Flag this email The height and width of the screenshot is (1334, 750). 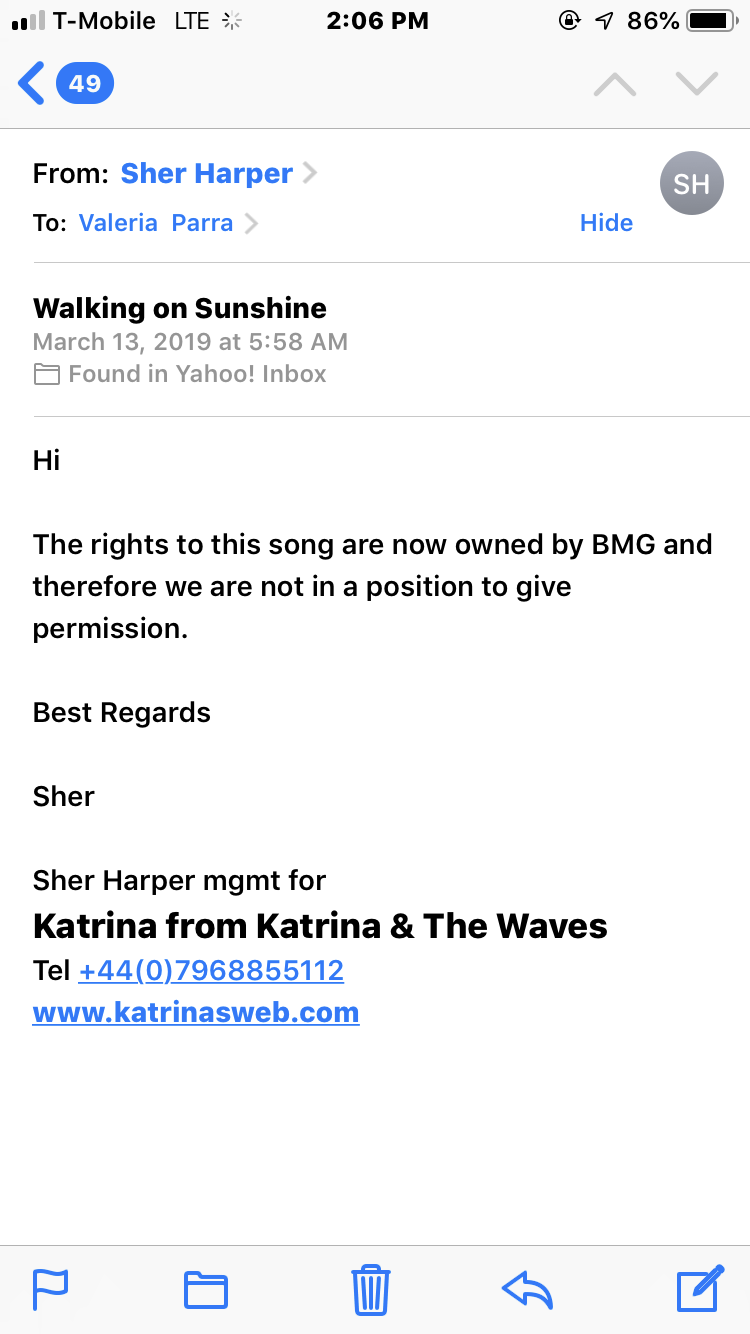point(50,1289)
